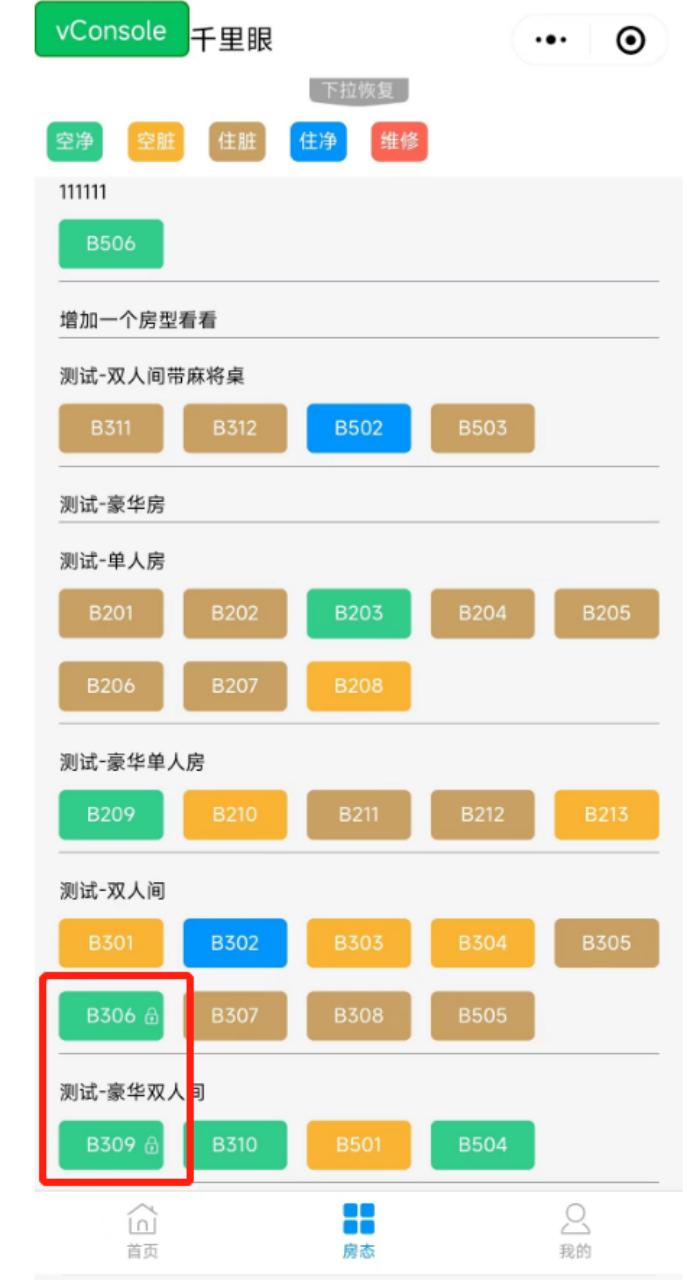Screen dimensions: 687x1280
Task: Open the vConsole debug button
Action: coord(112,29)
